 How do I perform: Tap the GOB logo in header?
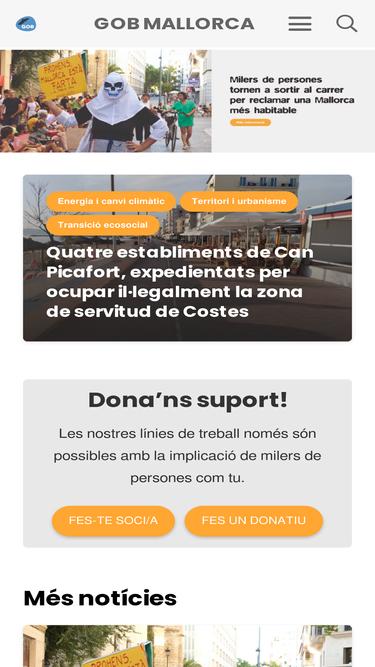[26, 24]
